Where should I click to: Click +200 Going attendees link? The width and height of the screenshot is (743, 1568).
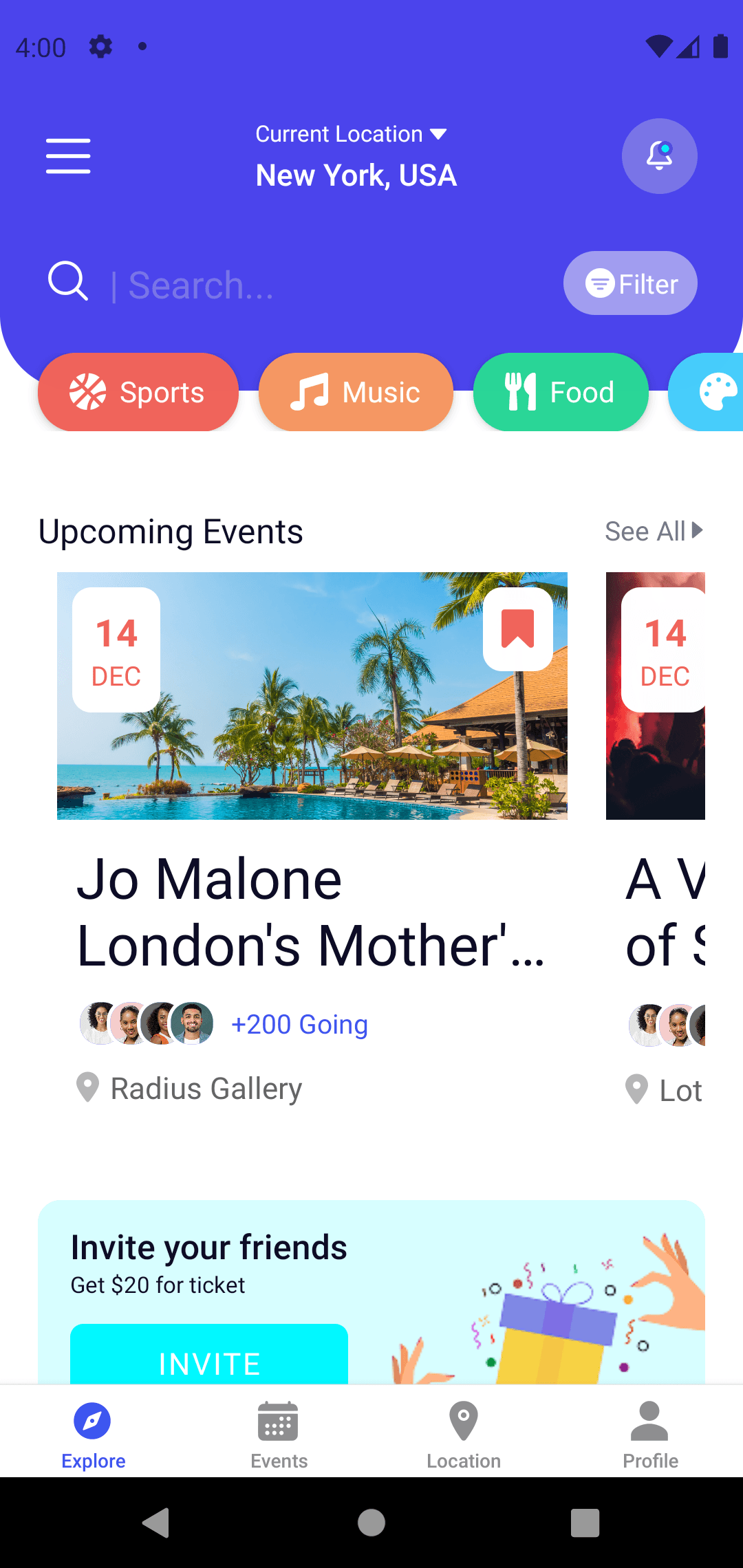click(x=300, y=1024)
